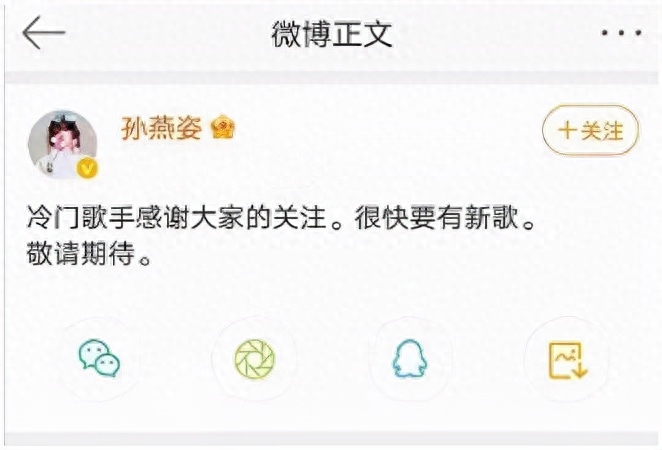Share to WeChat Moments via shutter icon

254,358
